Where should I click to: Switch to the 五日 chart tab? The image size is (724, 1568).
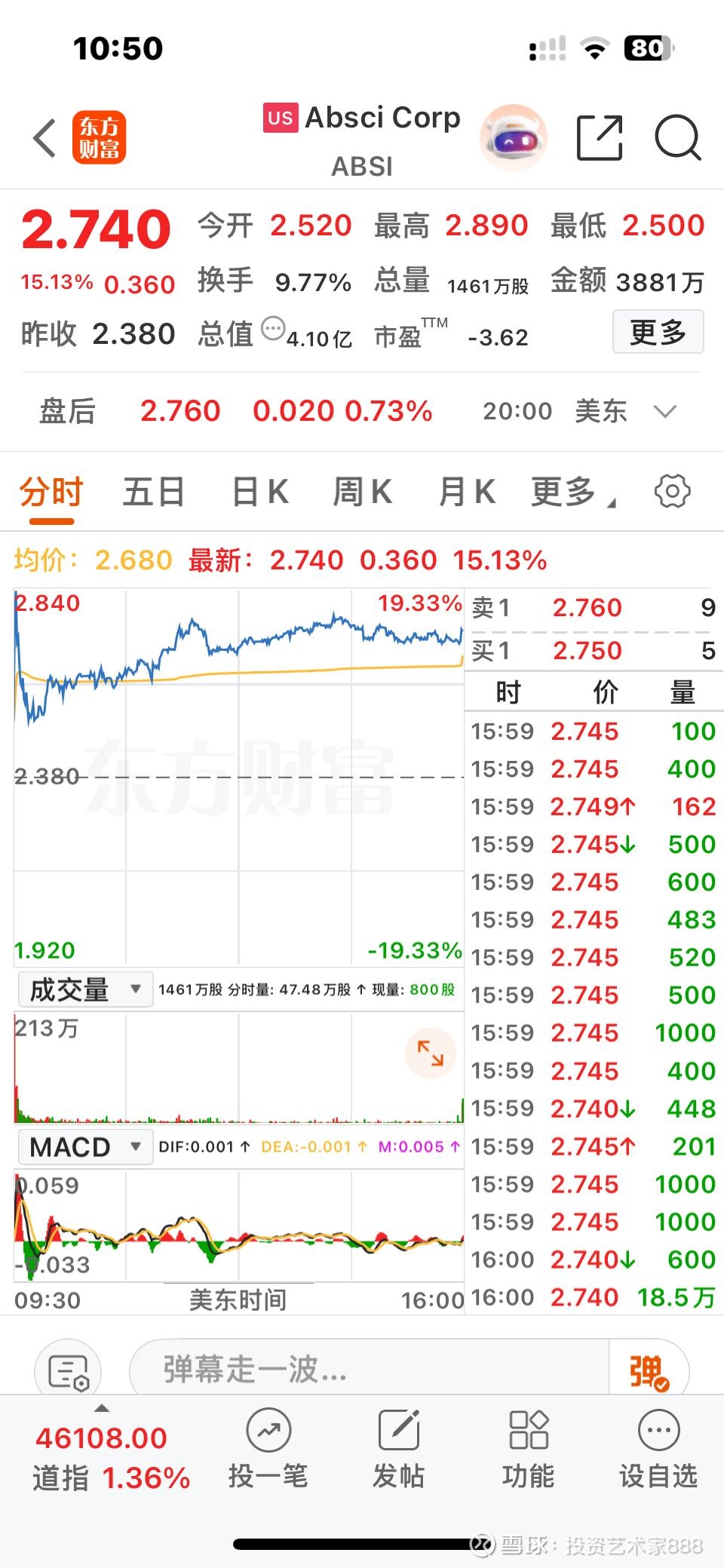coord(154,492)
